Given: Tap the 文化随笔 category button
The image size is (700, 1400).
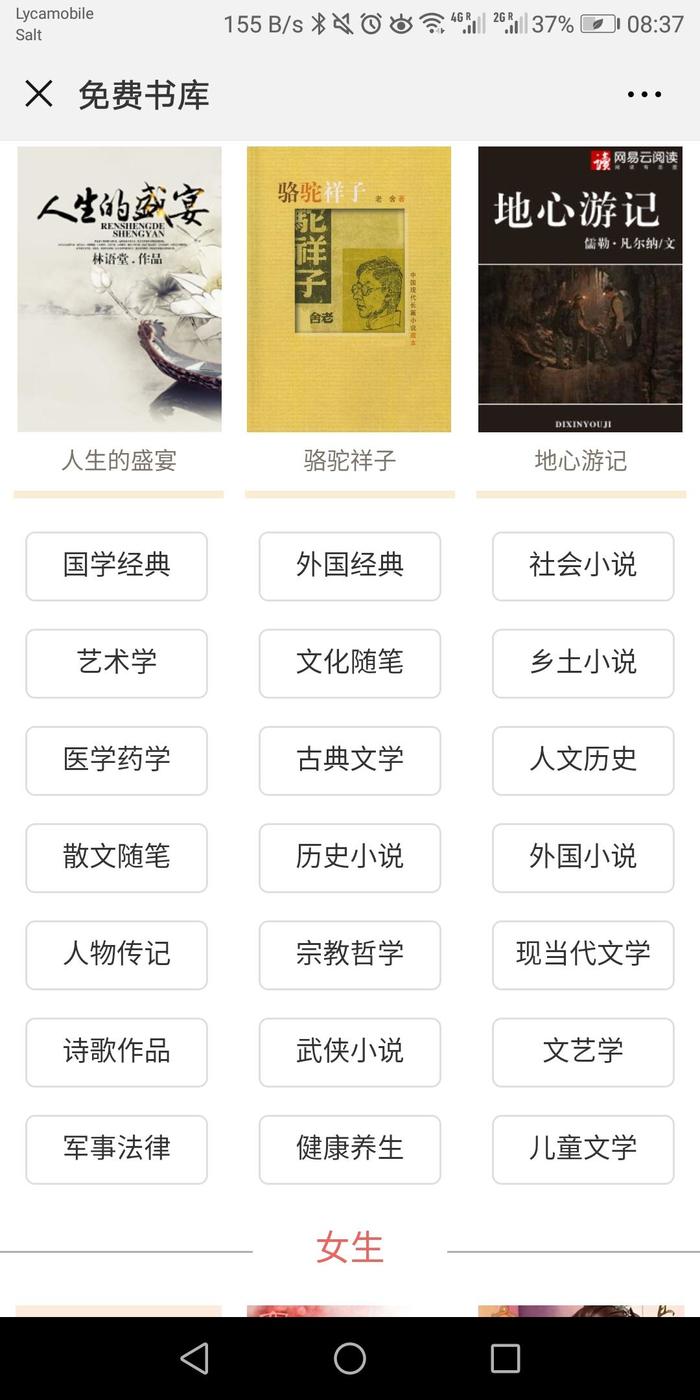Looking at the screenshot, I should click(350, 663).
